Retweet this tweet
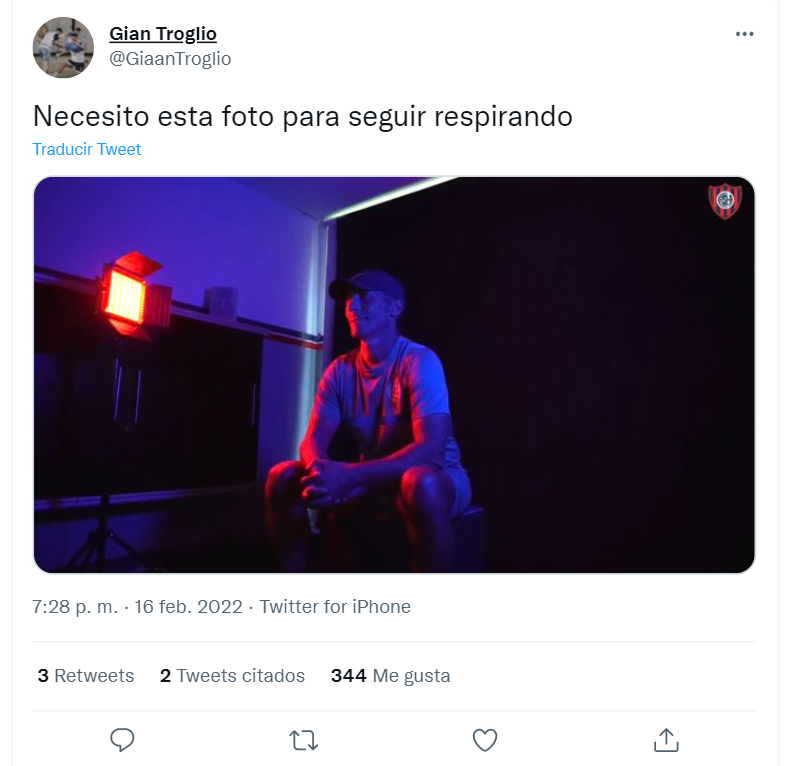Screen dimensions: 791x766 [303, 740]
